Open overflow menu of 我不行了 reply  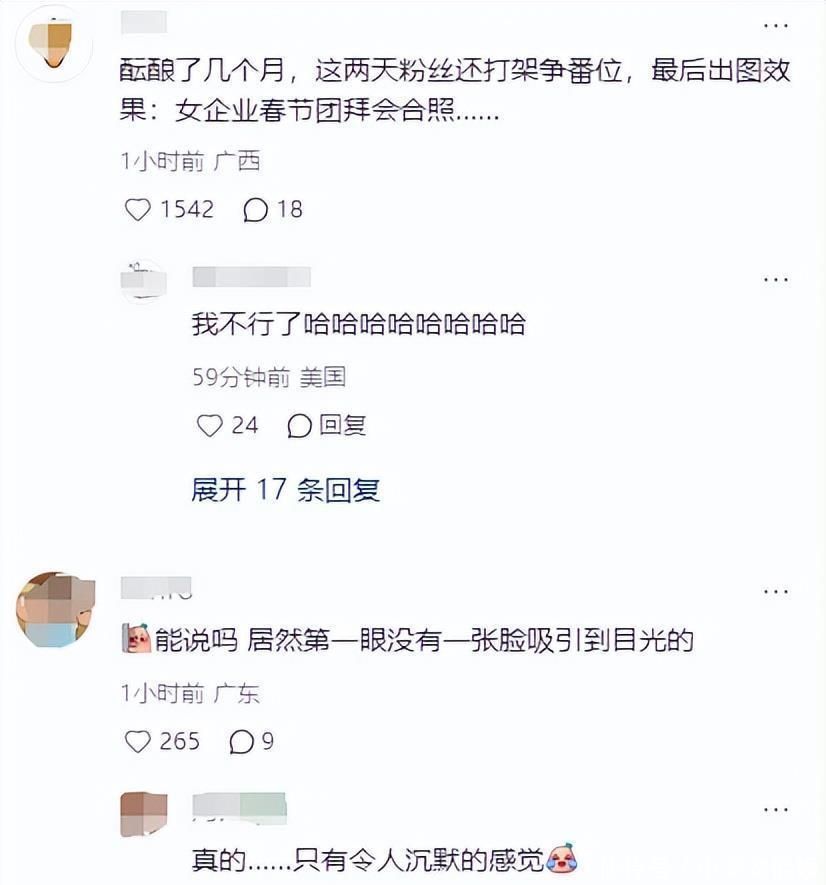775,279
